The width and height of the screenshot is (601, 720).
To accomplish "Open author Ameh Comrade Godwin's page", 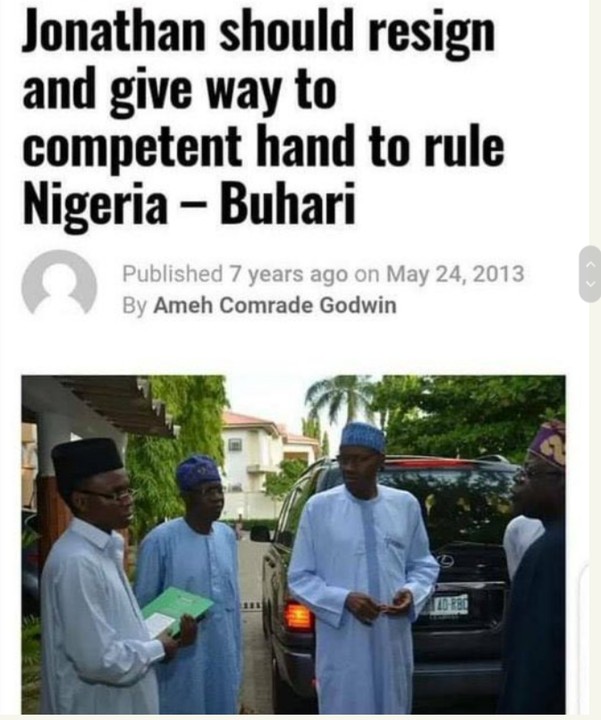I will tap(274, 305).
